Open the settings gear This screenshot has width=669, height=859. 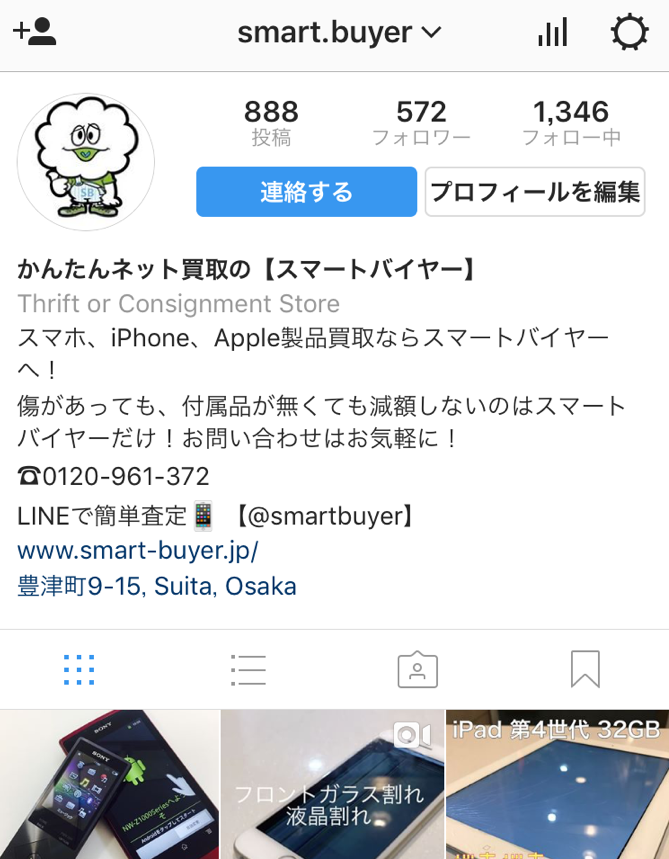pos(629,33)
